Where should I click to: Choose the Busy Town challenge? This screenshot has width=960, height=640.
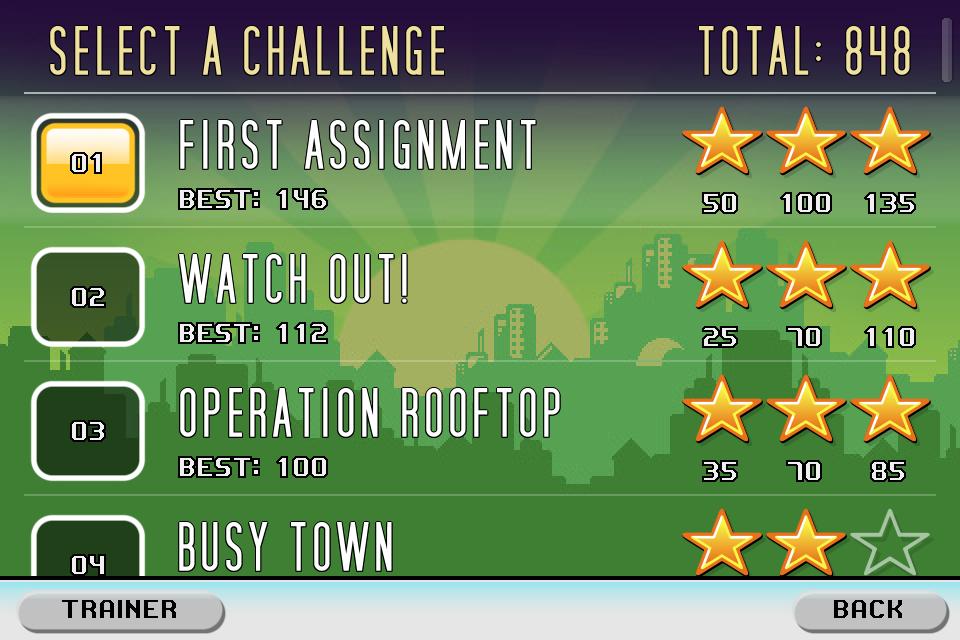(x=88, y=550)
